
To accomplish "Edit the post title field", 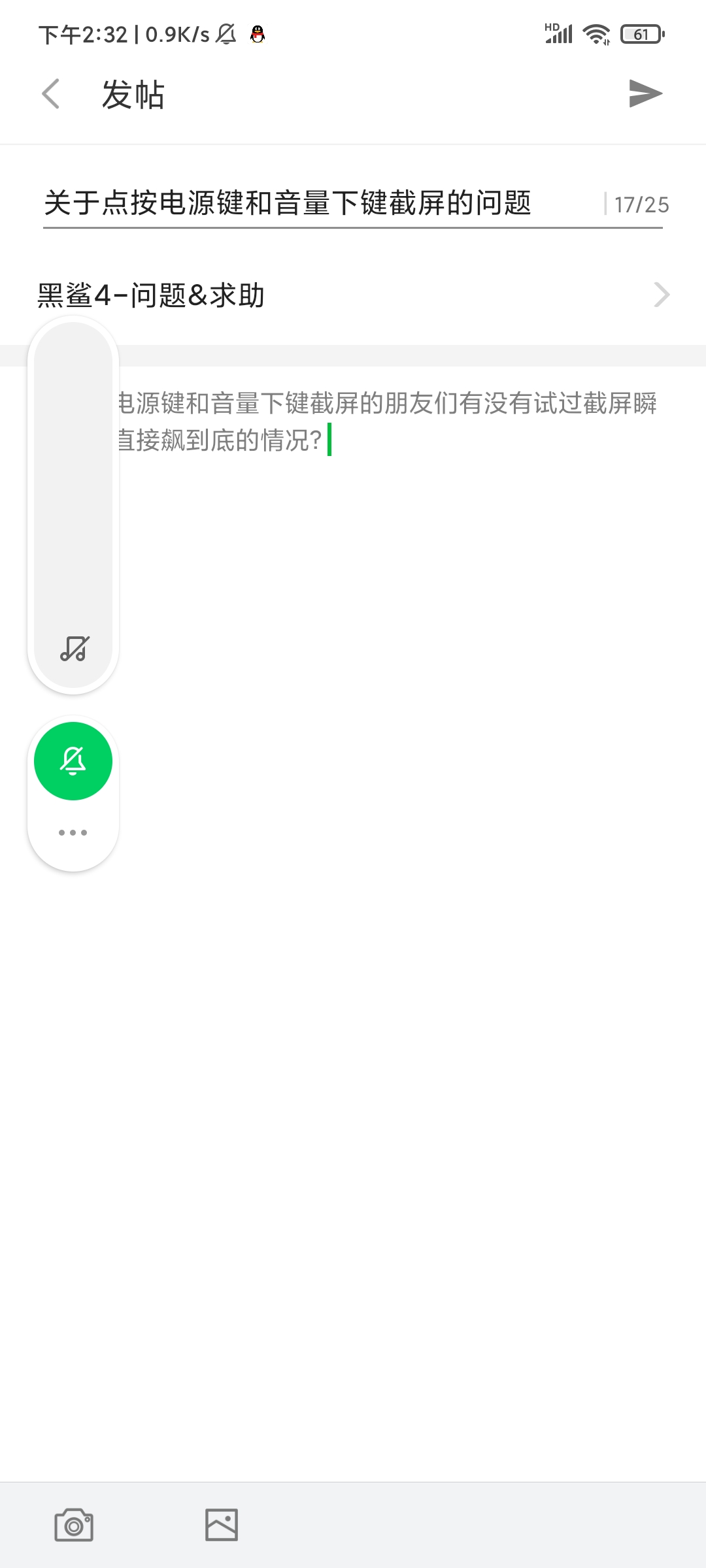I will 322,203.
